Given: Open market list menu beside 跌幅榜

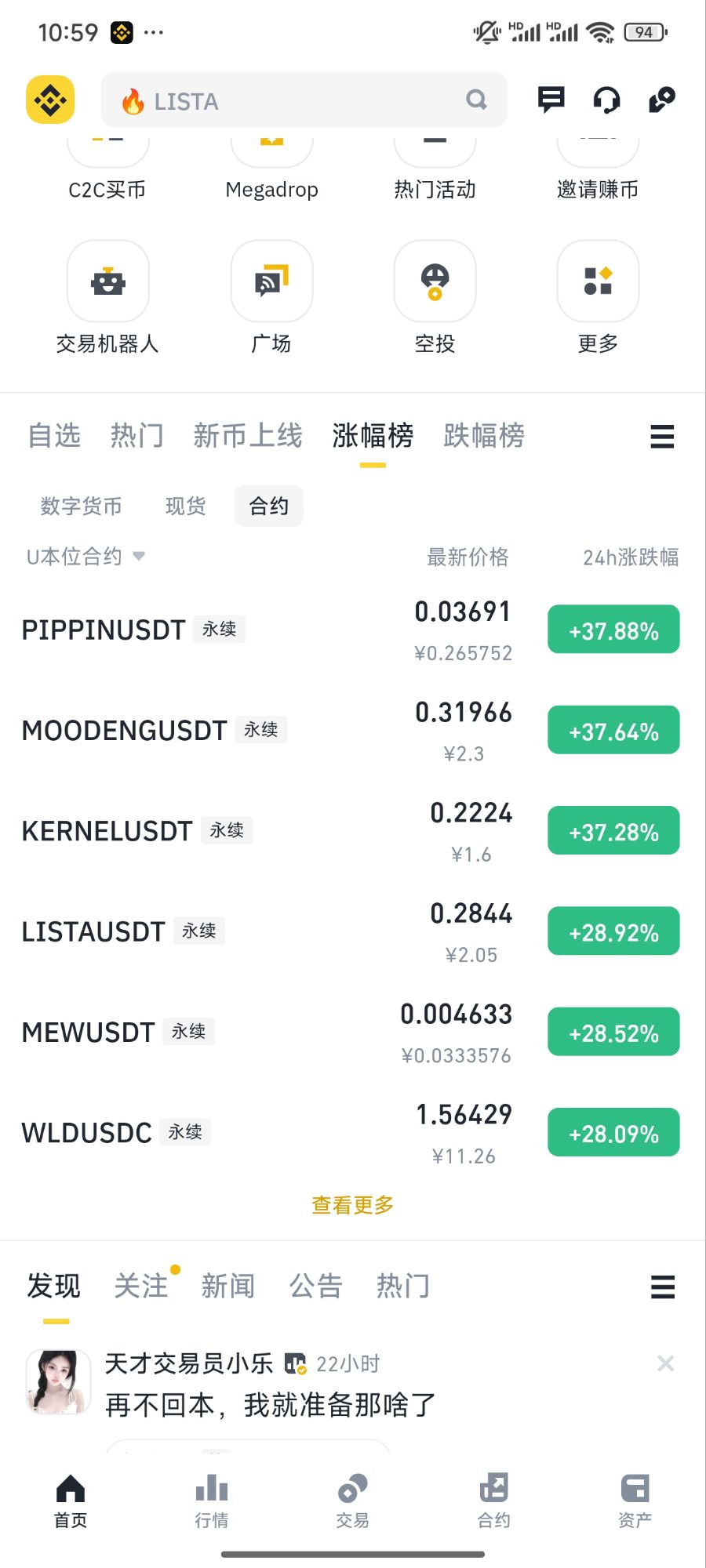Looking at the screenshot, I should click(662, 436).
